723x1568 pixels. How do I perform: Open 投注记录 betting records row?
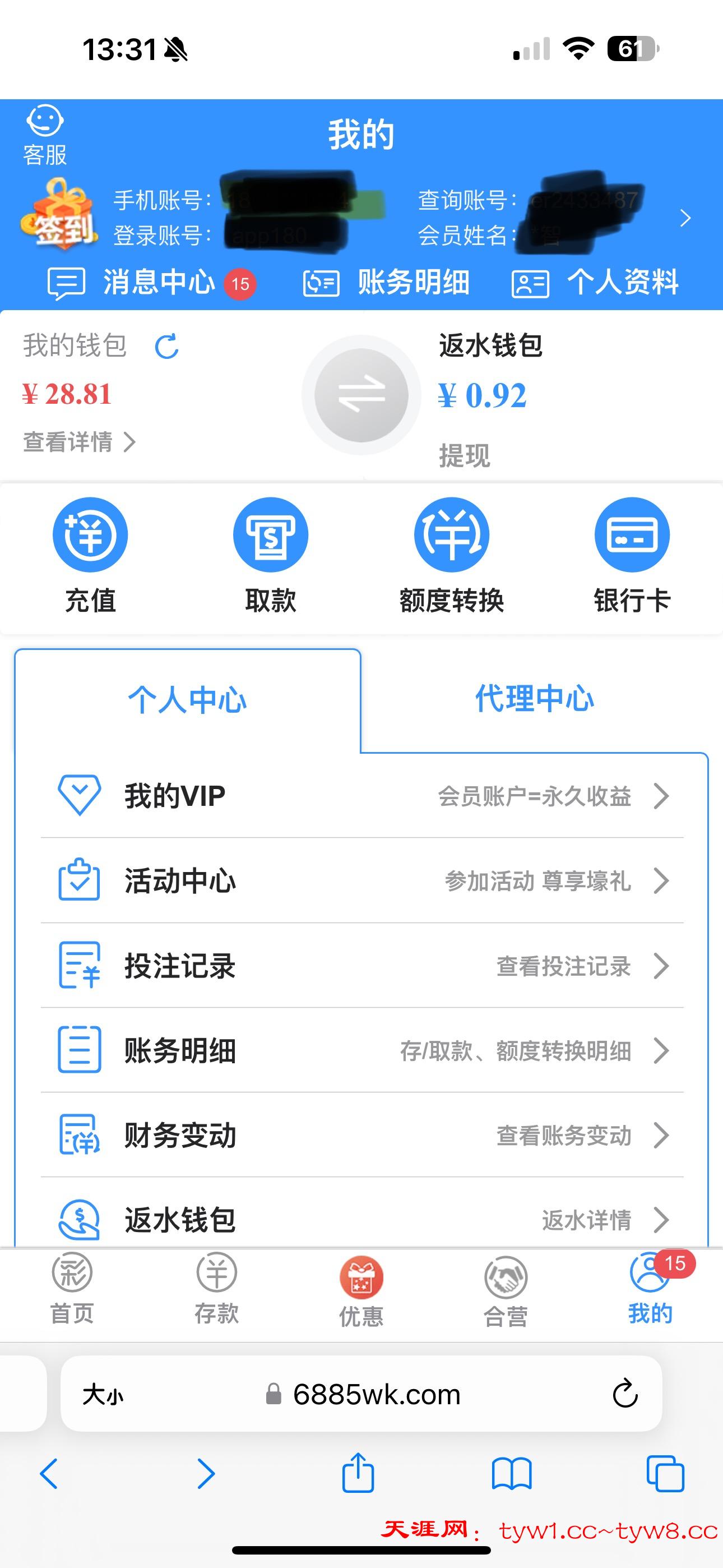coord(361,966)
